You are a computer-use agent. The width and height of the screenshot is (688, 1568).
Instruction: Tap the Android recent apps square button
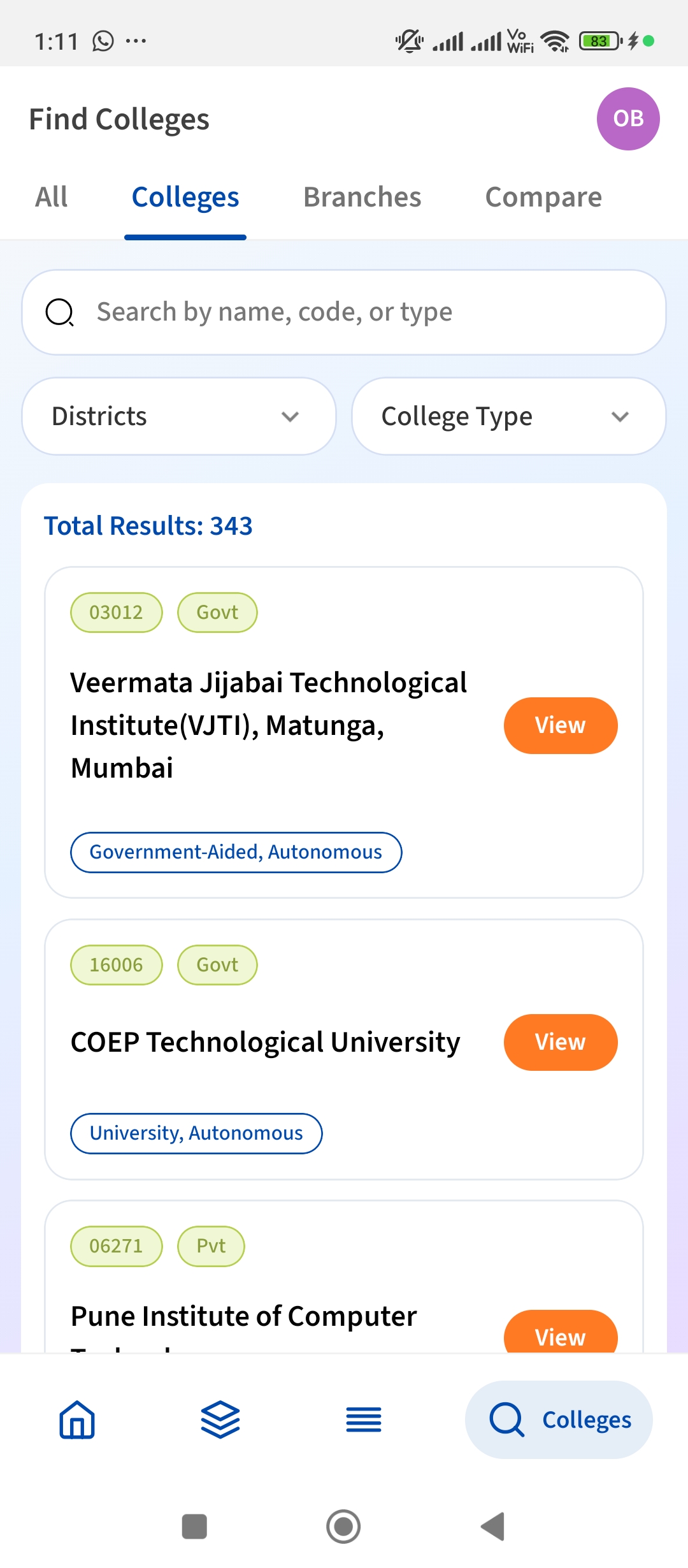click(x=194, y=1527)
